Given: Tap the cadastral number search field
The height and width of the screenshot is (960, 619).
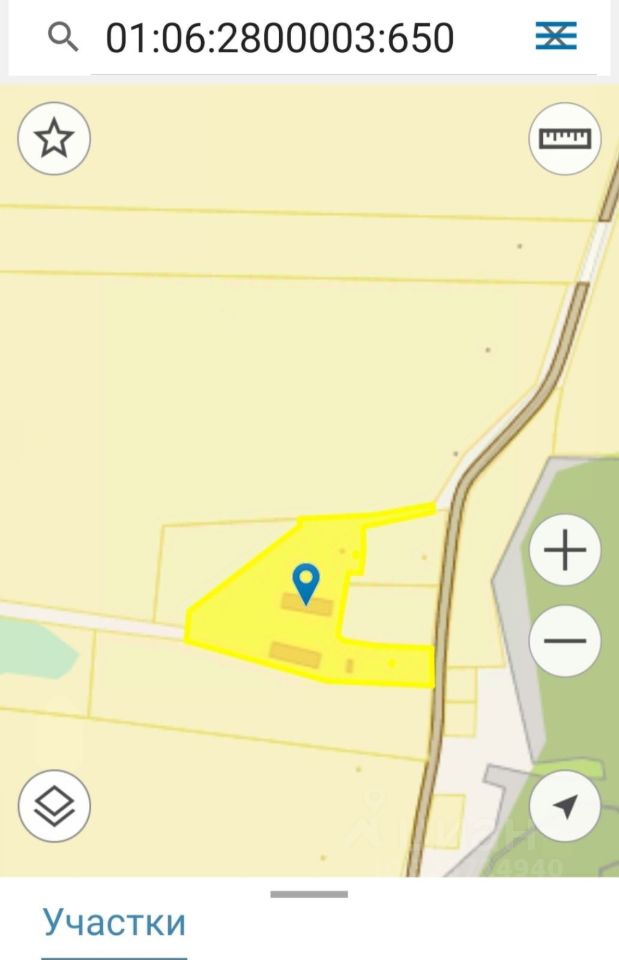Looking at the screenshot, I should [290, 38].
